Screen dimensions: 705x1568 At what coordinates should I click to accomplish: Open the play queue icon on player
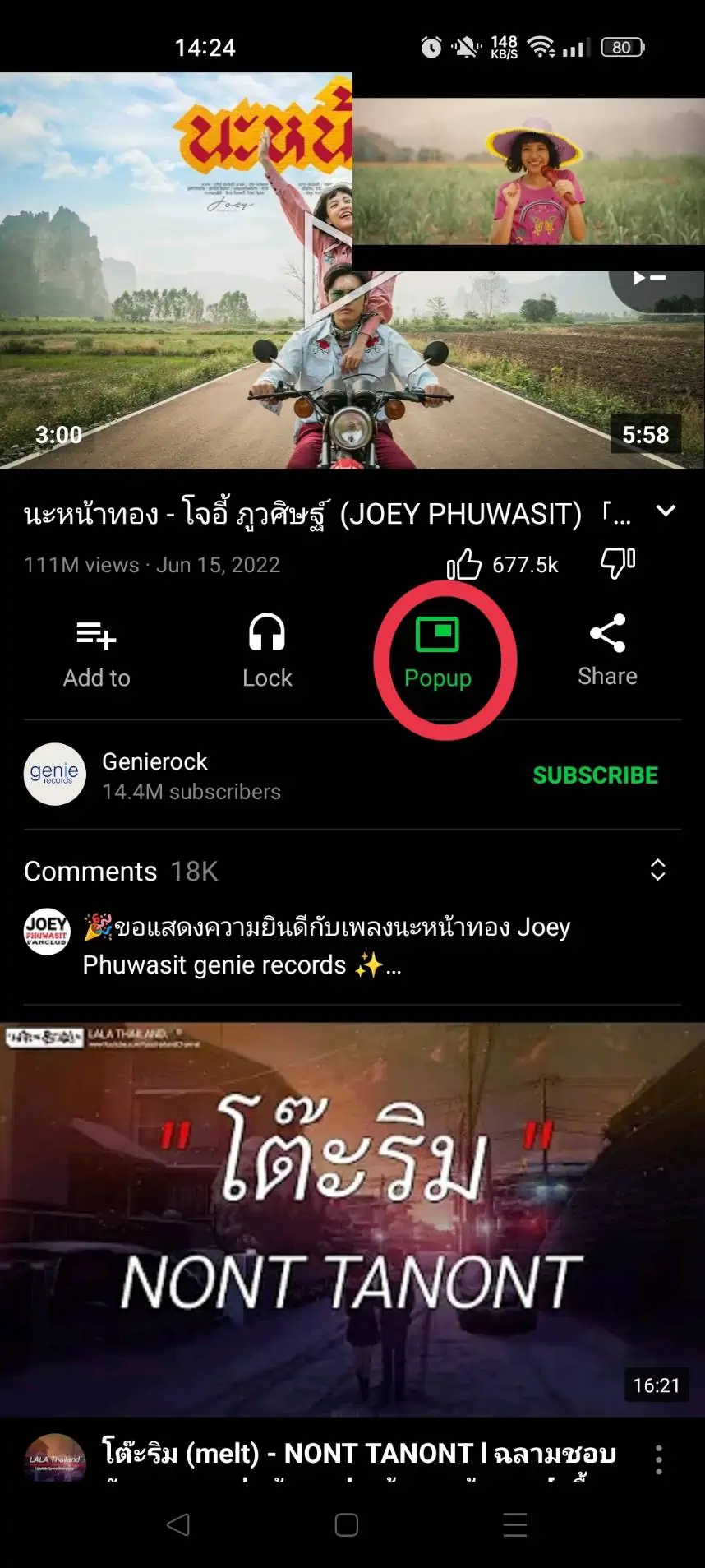click(650, 279)
